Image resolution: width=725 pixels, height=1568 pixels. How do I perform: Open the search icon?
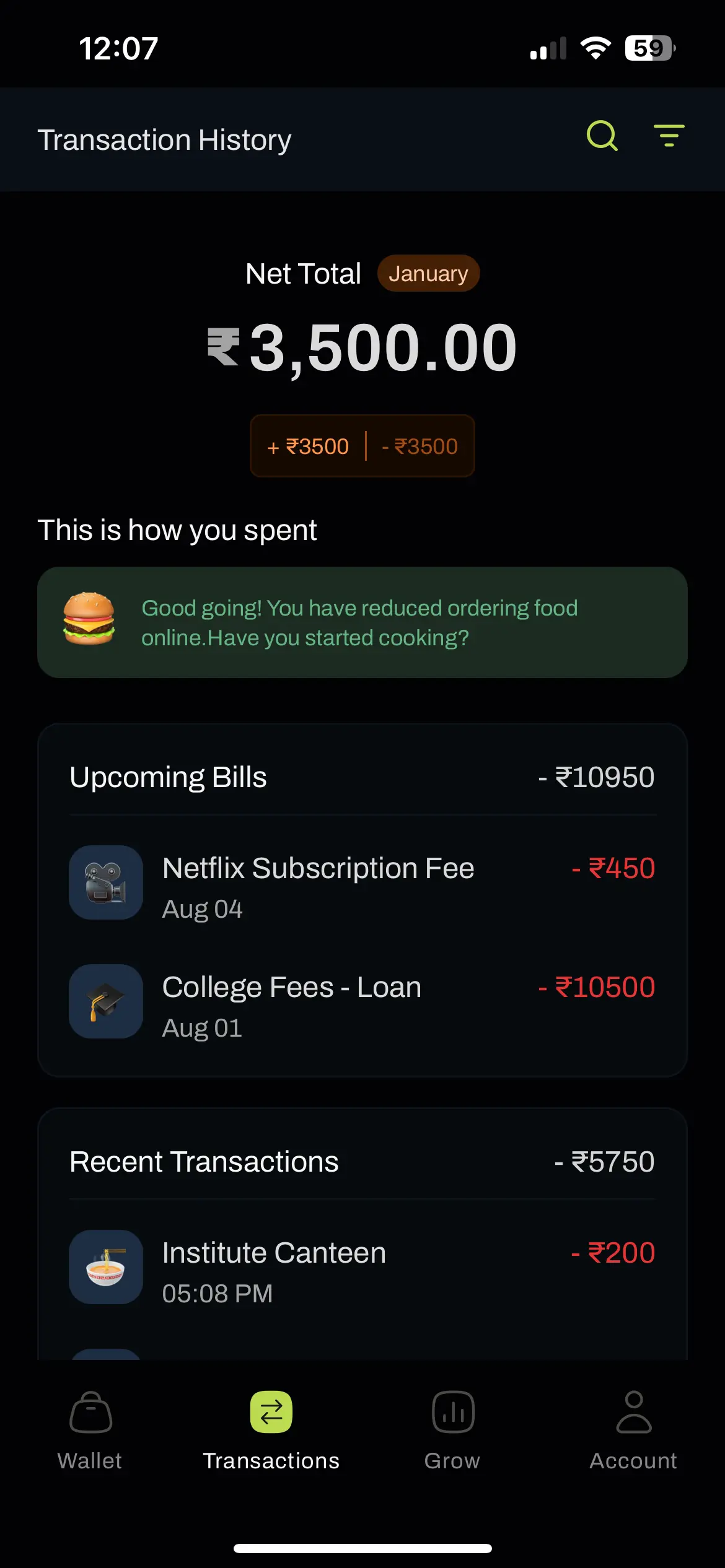(602, 136)
